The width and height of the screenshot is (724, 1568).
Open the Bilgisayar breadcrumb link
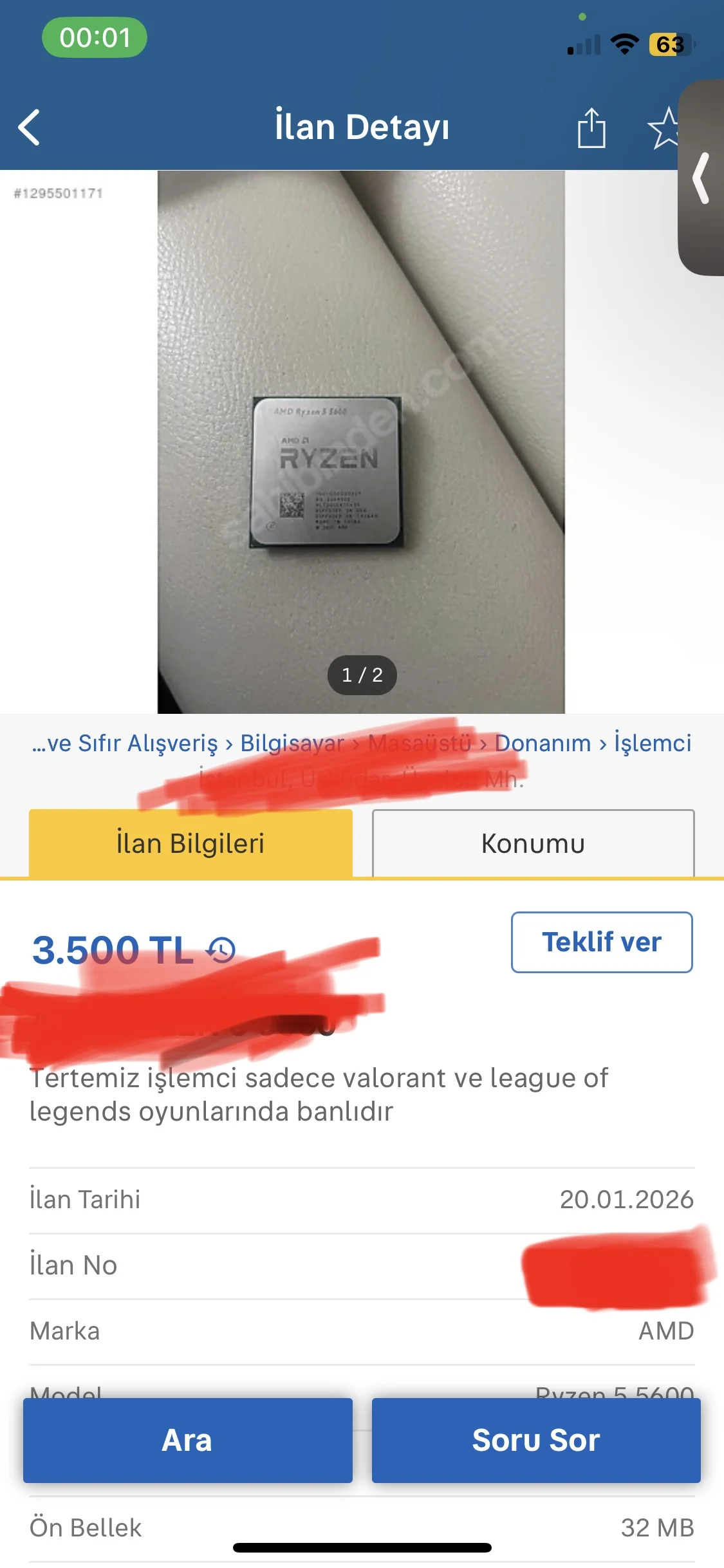tap(292, 743)
